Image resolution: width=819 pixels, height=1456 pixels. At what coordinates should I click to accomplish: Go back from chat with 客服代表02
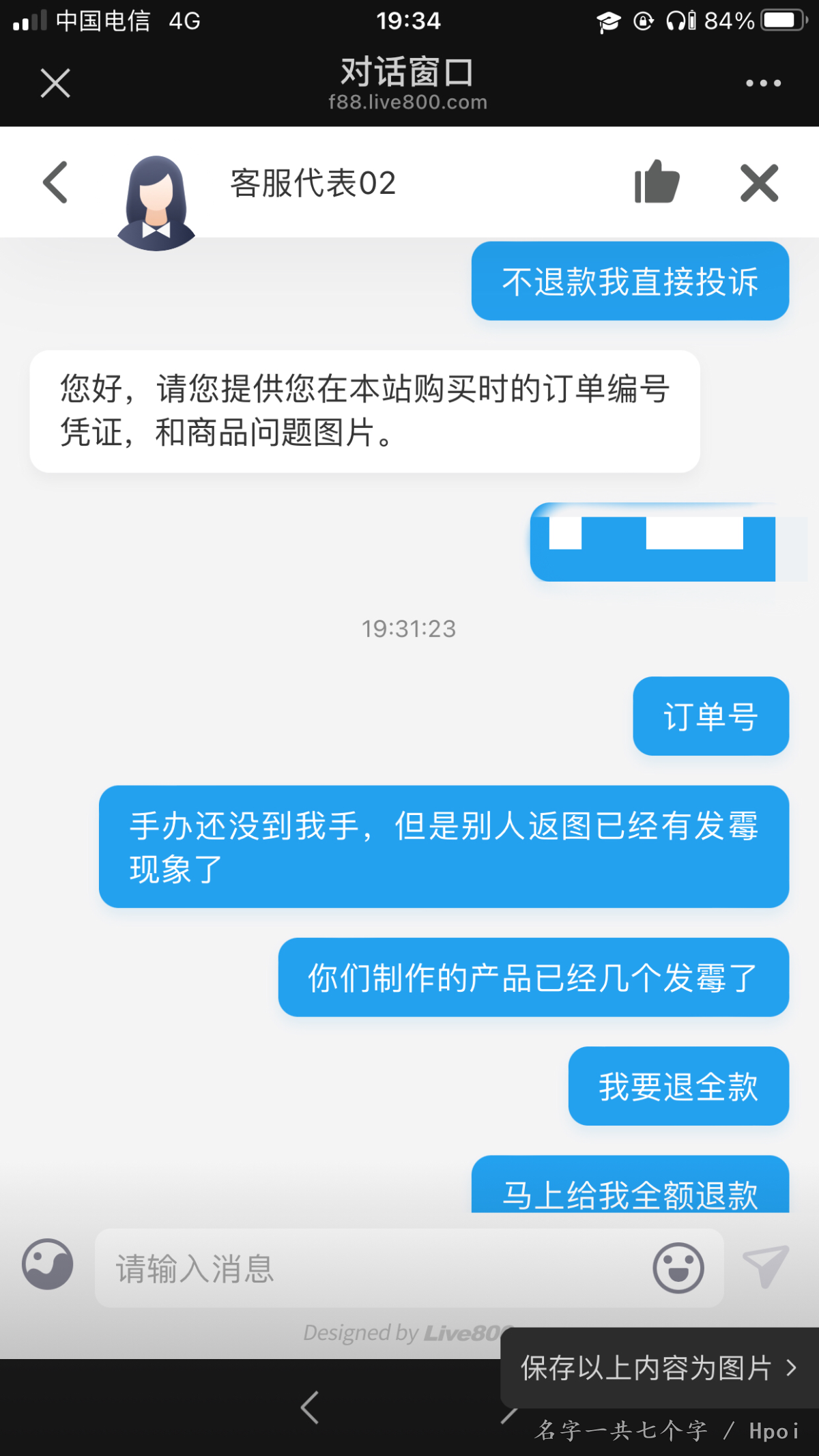coord(56,182)
